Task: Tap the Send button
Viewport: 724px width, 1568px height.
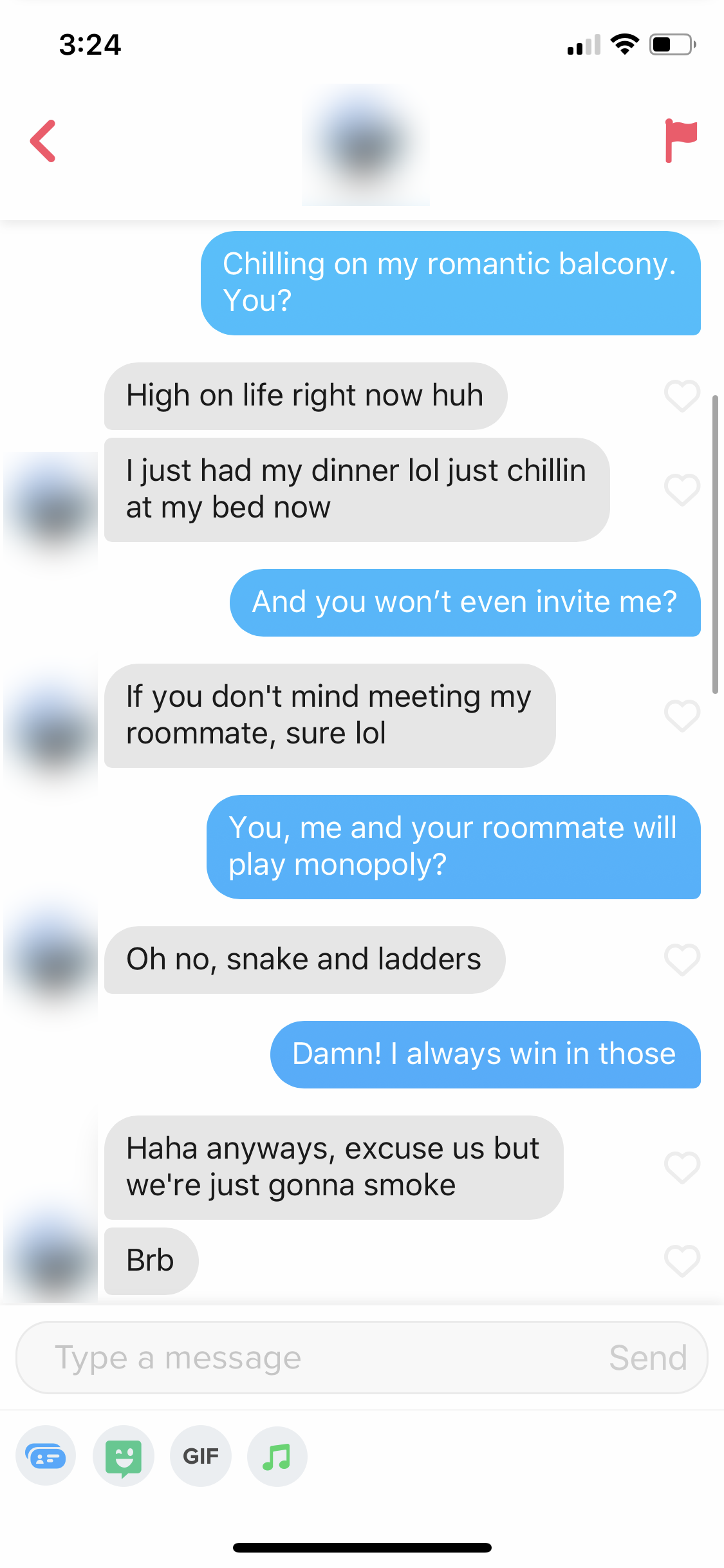Action: [x=647, y=1358]
